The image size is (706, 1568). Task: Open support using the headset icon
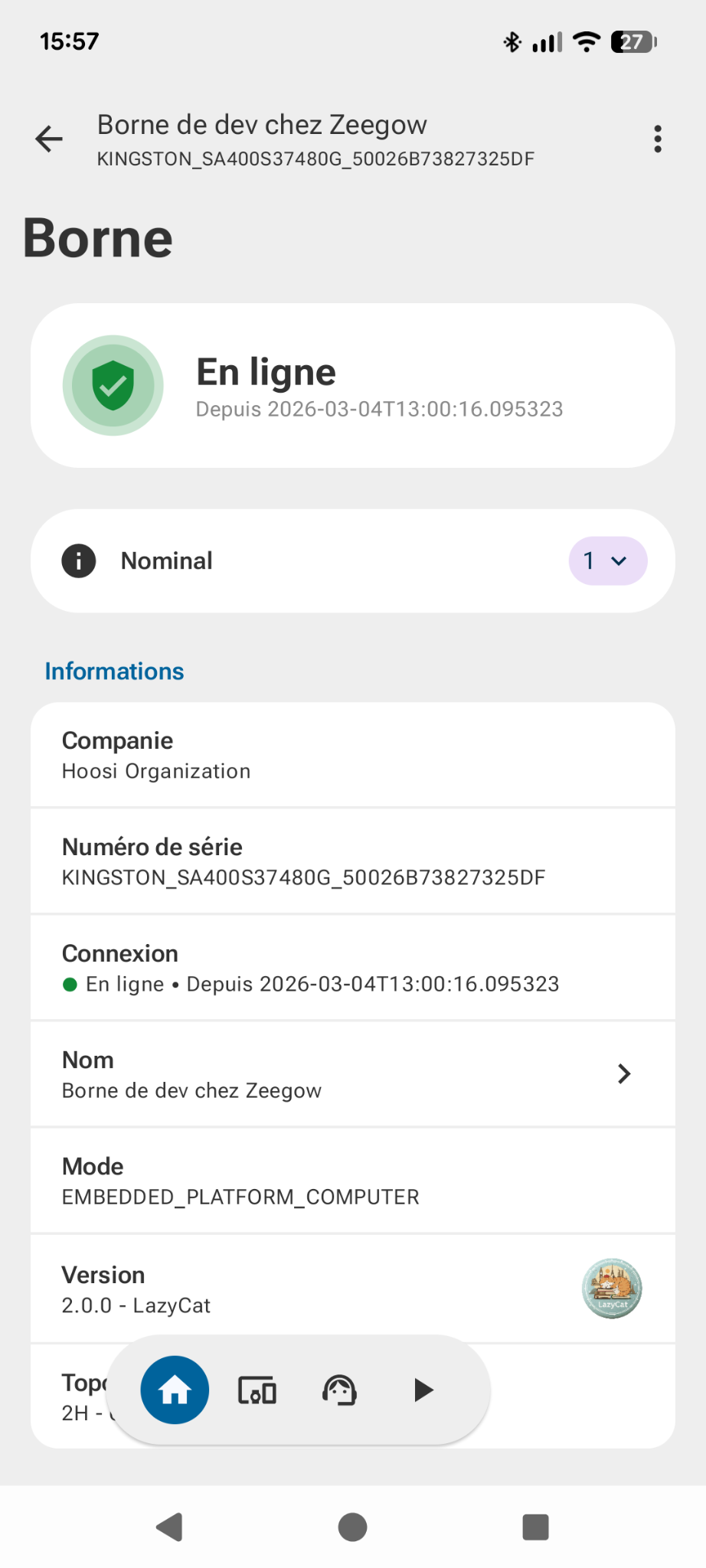(340, 1390)
